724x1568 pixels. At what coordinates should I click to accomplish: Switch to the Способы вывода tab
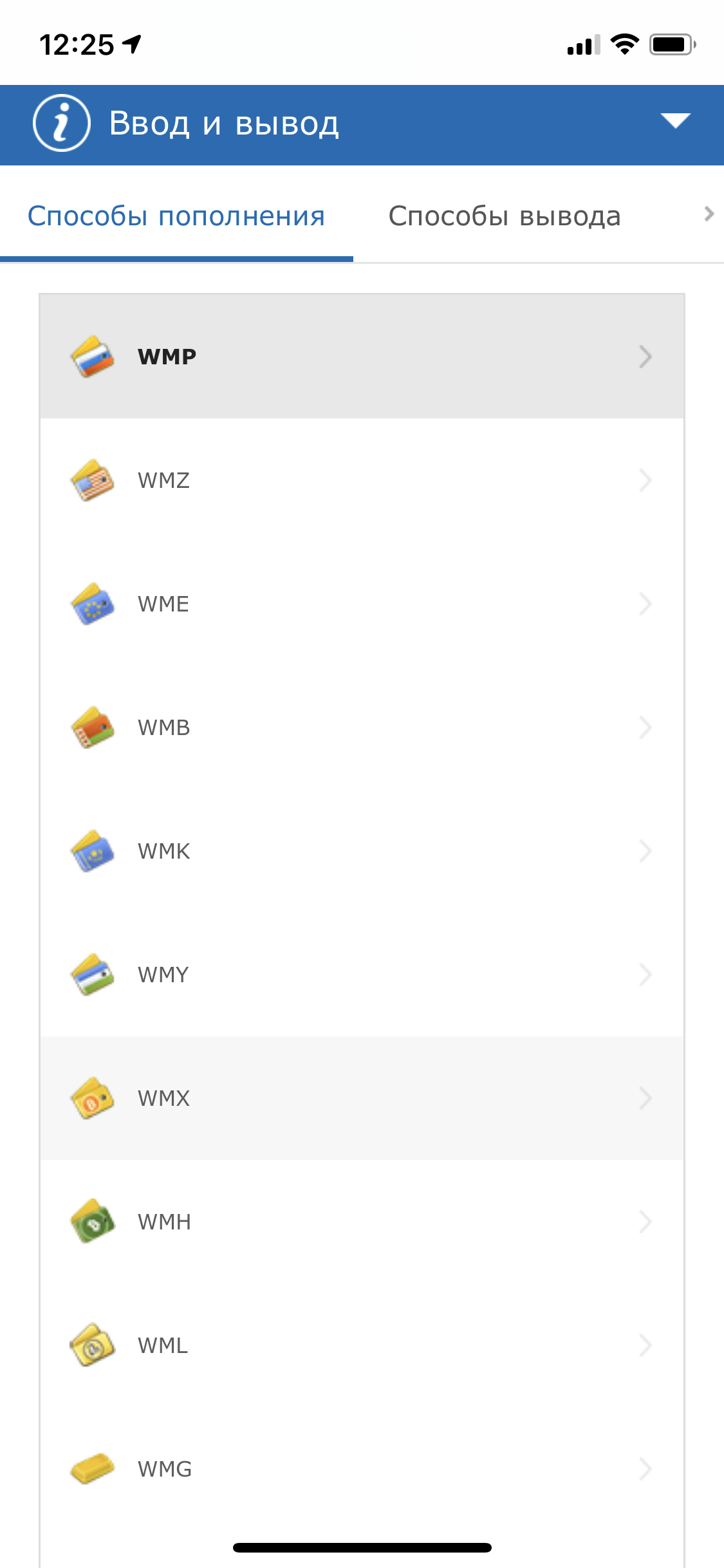[504, 216]
